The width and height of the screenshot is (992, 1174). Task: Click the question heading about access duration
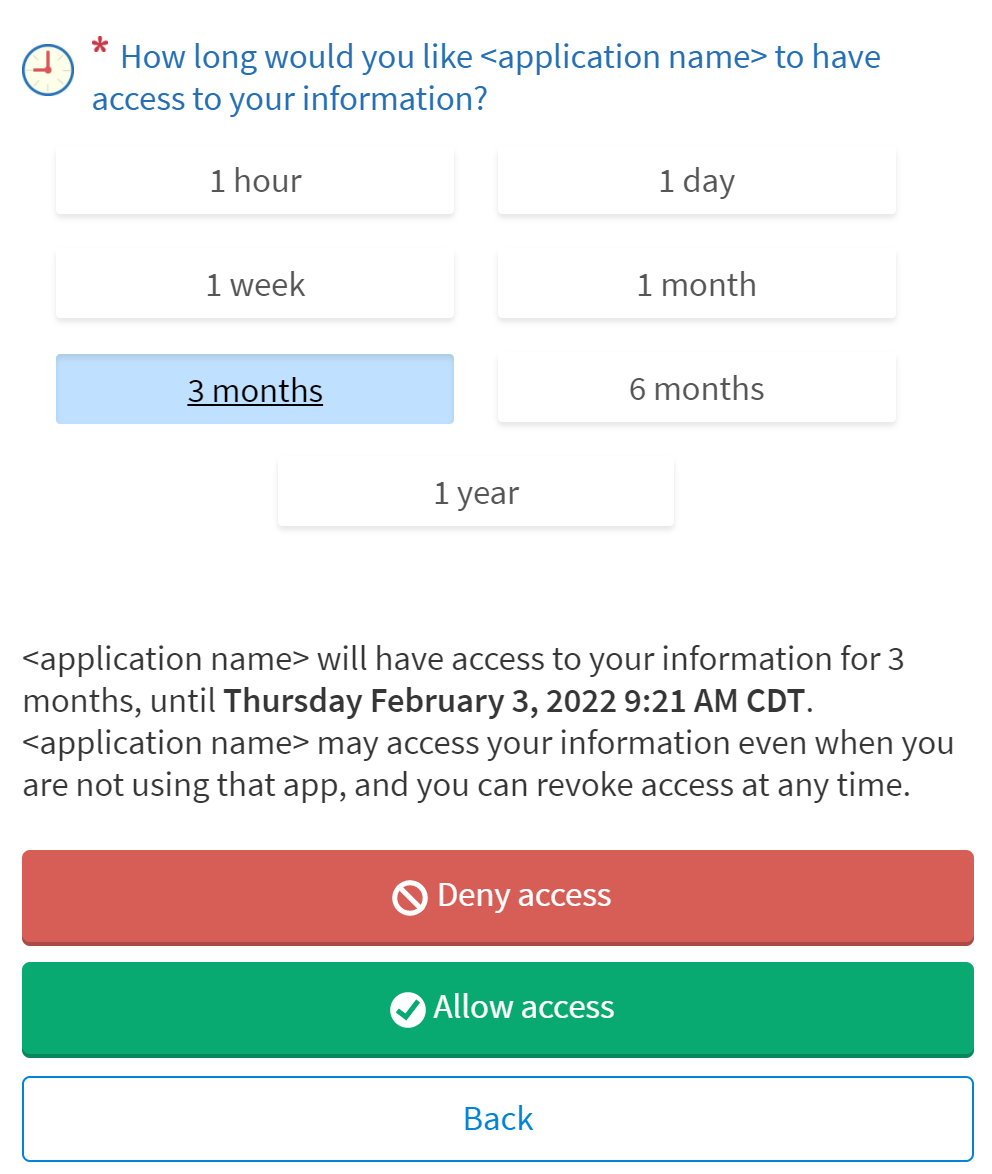pos(485,77)
